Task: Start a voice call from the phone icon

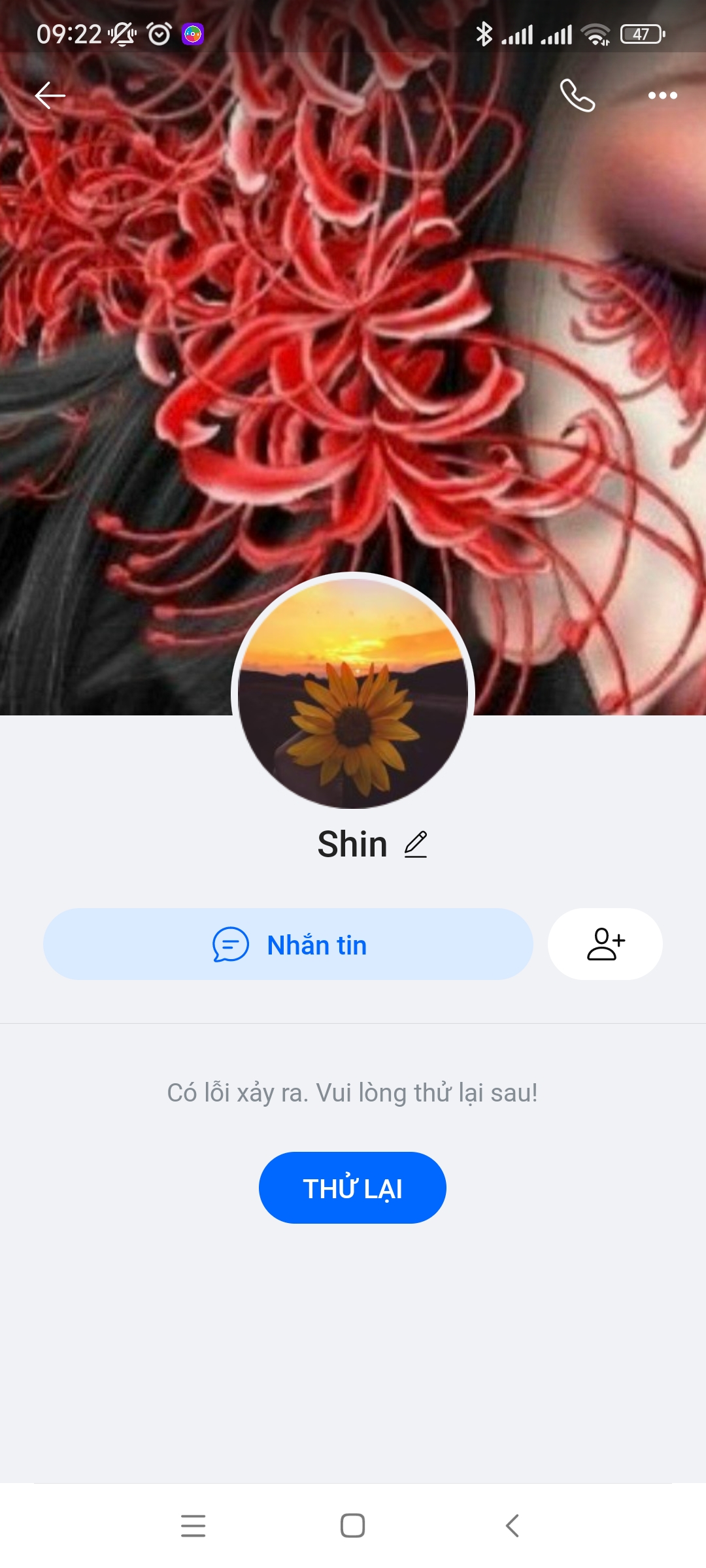Action: (578, 95)
